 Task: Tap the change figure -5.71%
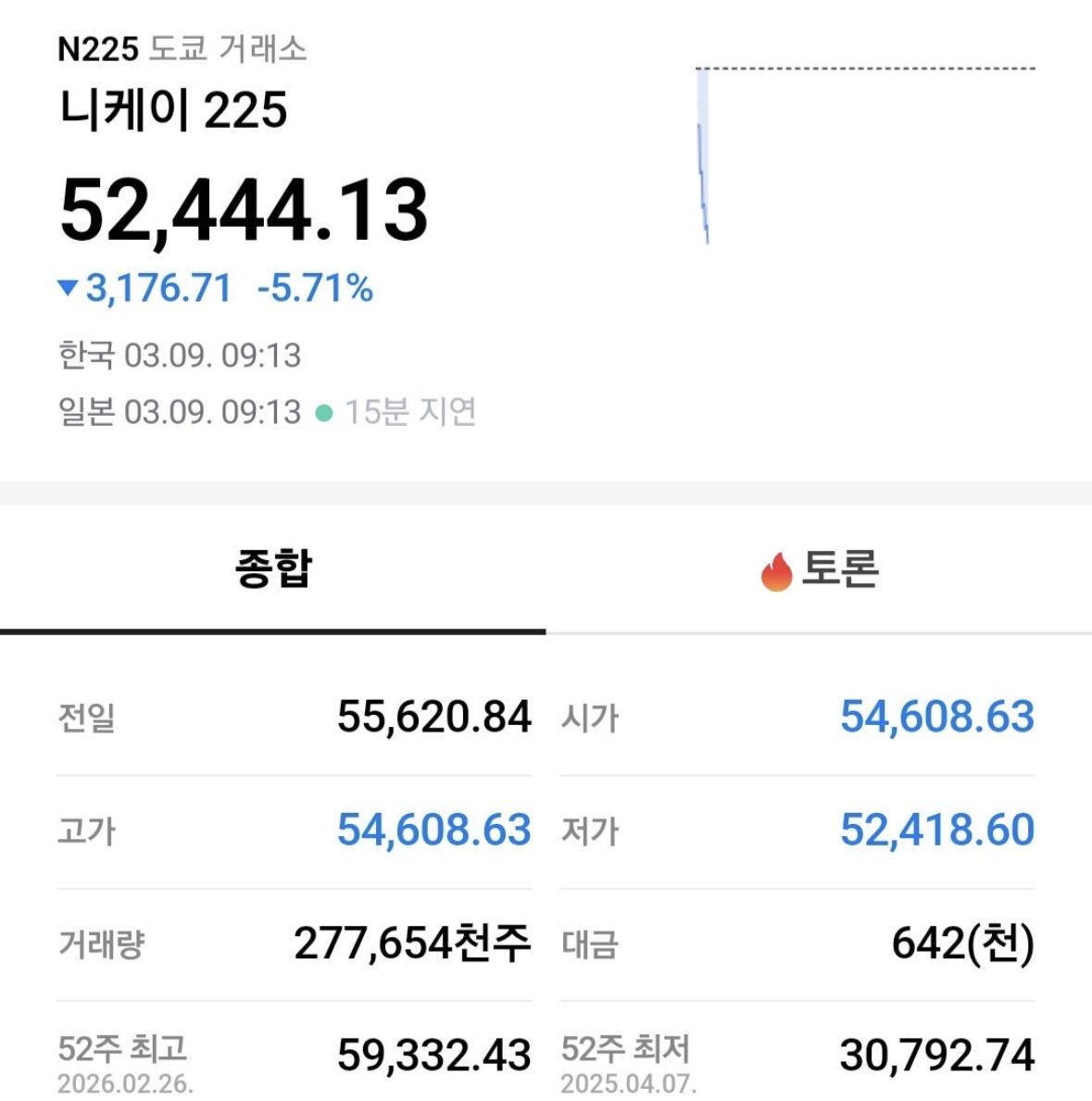click(314, 288)
